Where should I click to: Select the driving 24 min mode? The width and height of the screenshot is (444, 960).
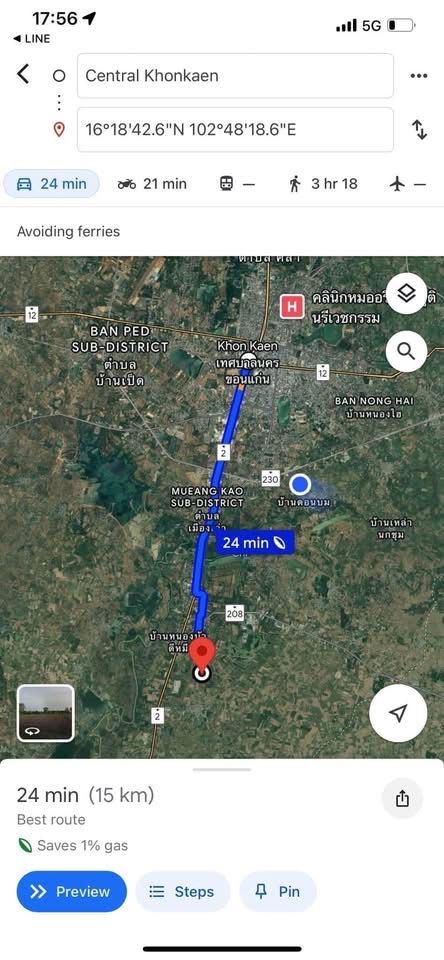[x=51, y=184]
